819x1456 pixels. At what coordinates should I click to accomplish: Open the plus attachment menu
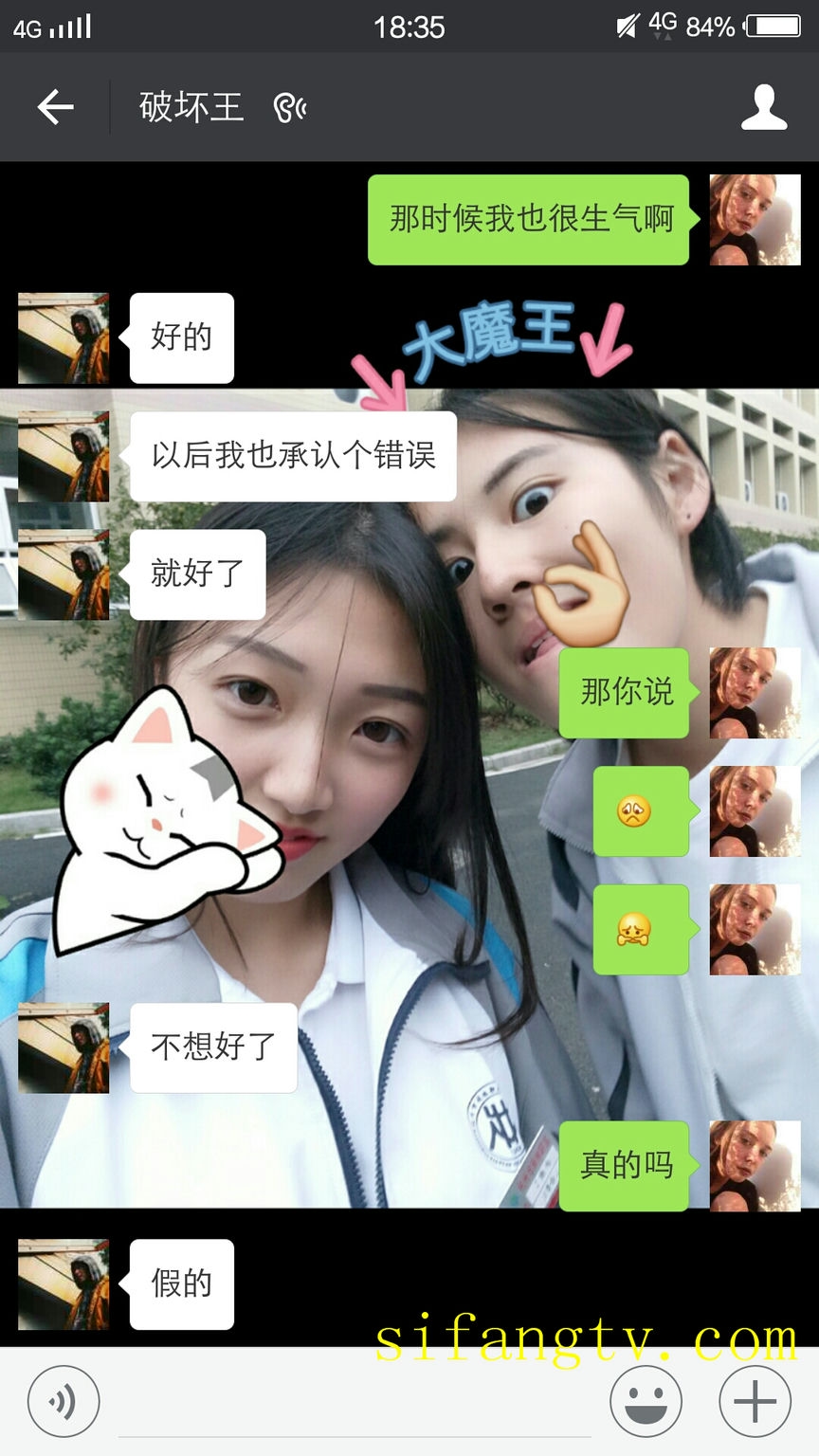click(x=755, y=1401)
